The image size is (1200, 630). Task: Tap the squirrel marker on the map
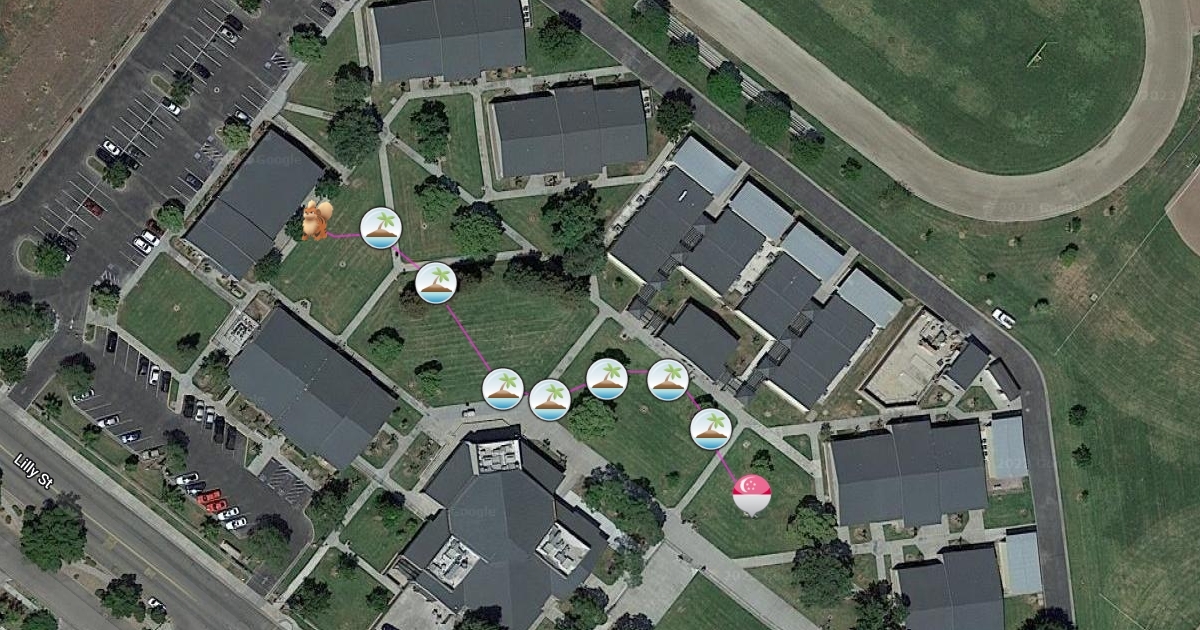pos(318,220)
